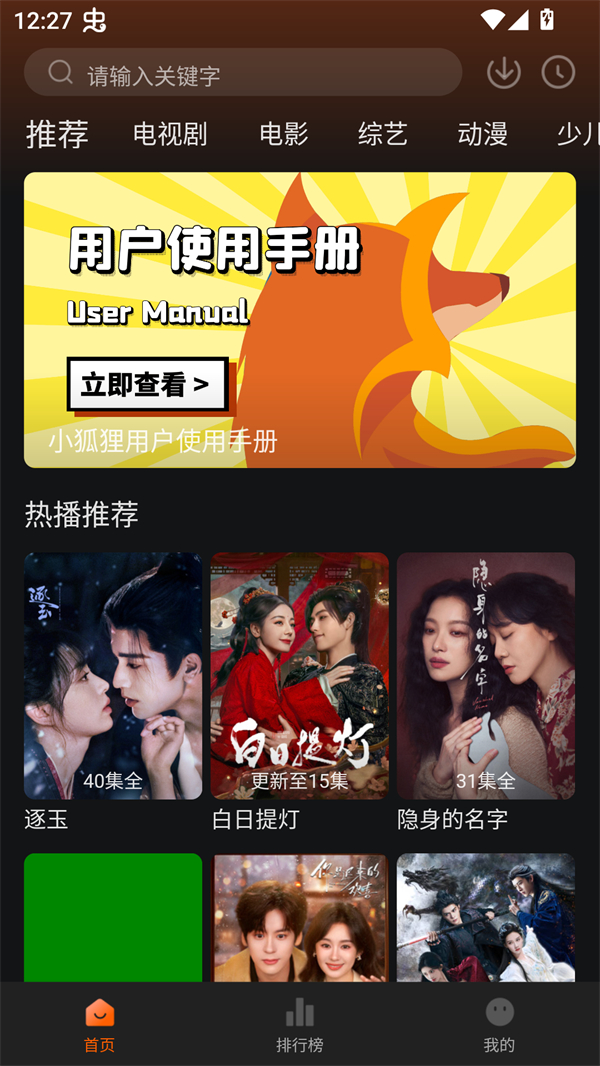Switch to the 动漫 tab
This screenshot has width=600, height=1066.
pos(482,134)
